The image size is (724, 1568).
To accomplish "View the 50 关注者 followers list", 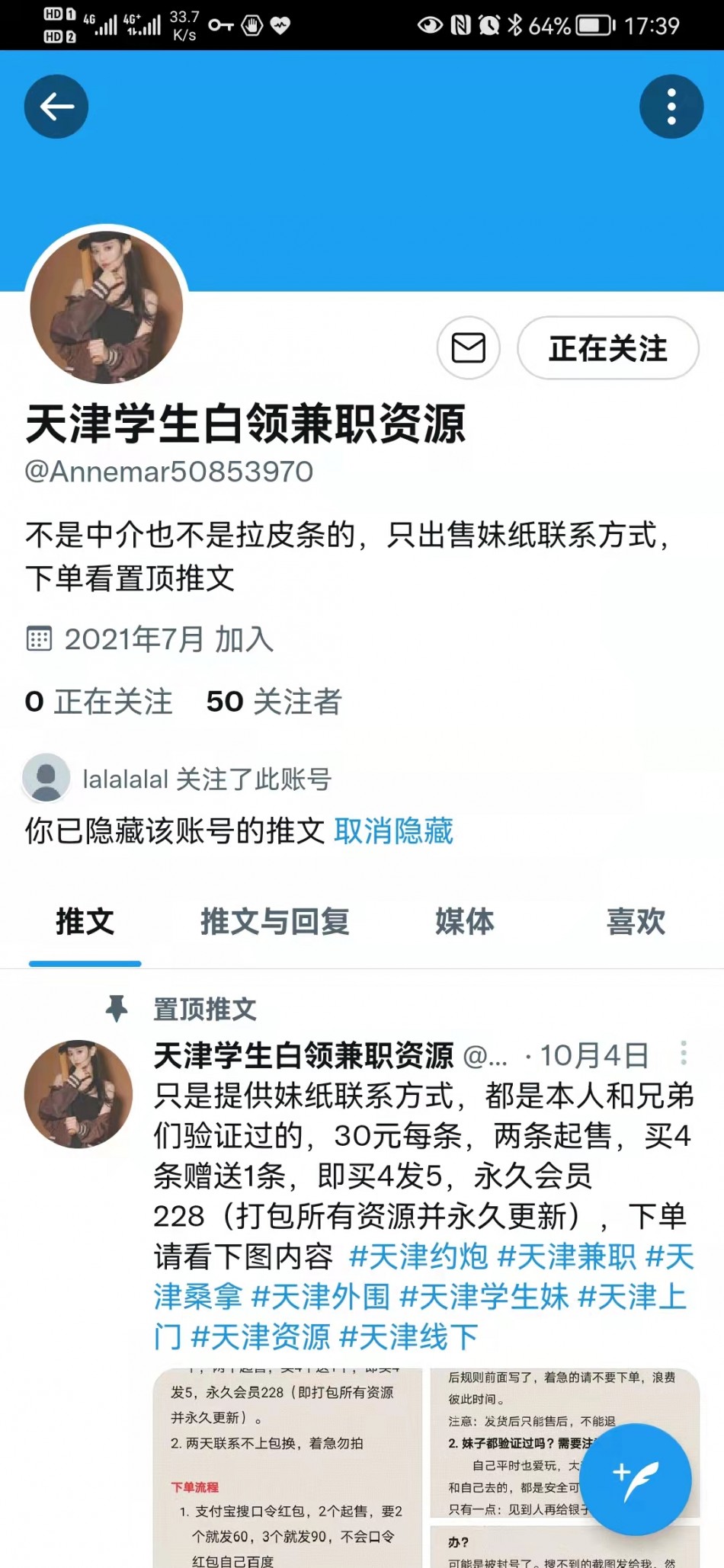I will [x=274, y=702].
